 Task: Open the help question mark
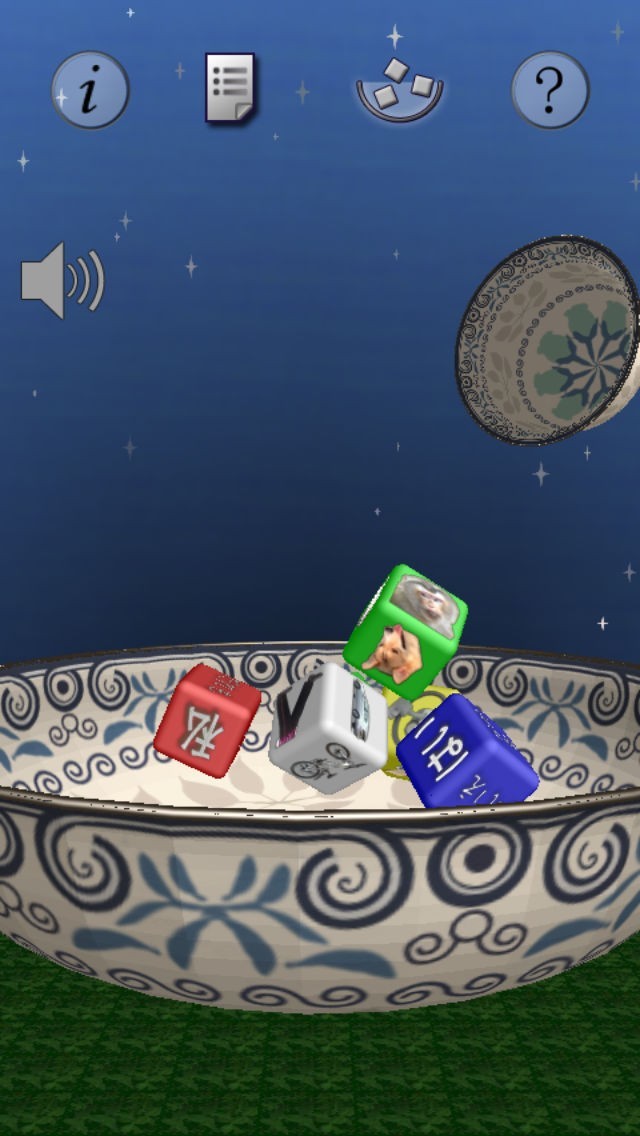pos(550,91)
